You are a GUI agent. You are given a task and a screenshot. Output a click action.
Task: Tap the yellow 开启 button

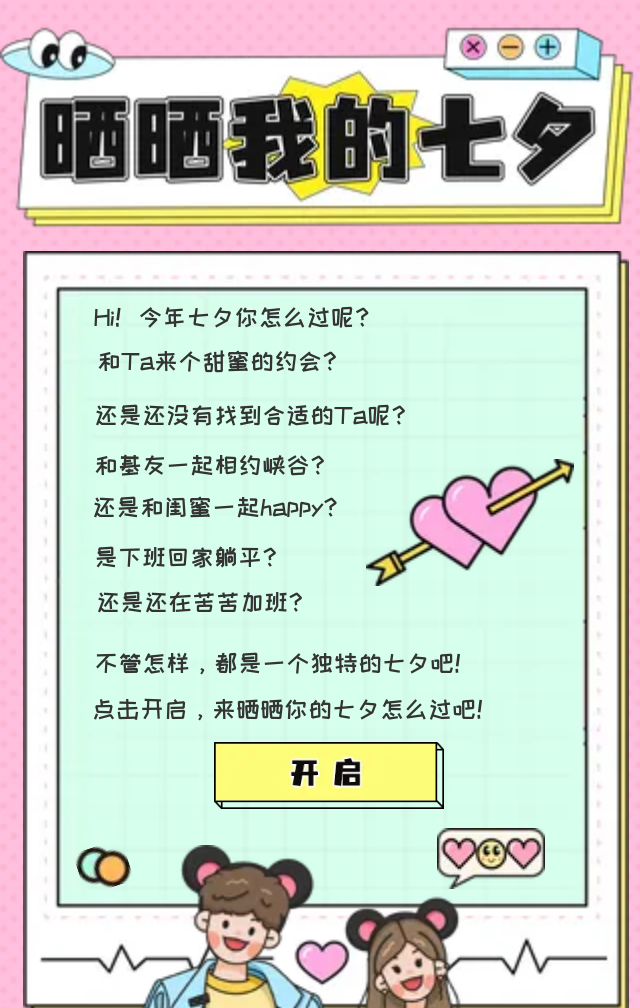pyautogui.click(x=327, y=774)
